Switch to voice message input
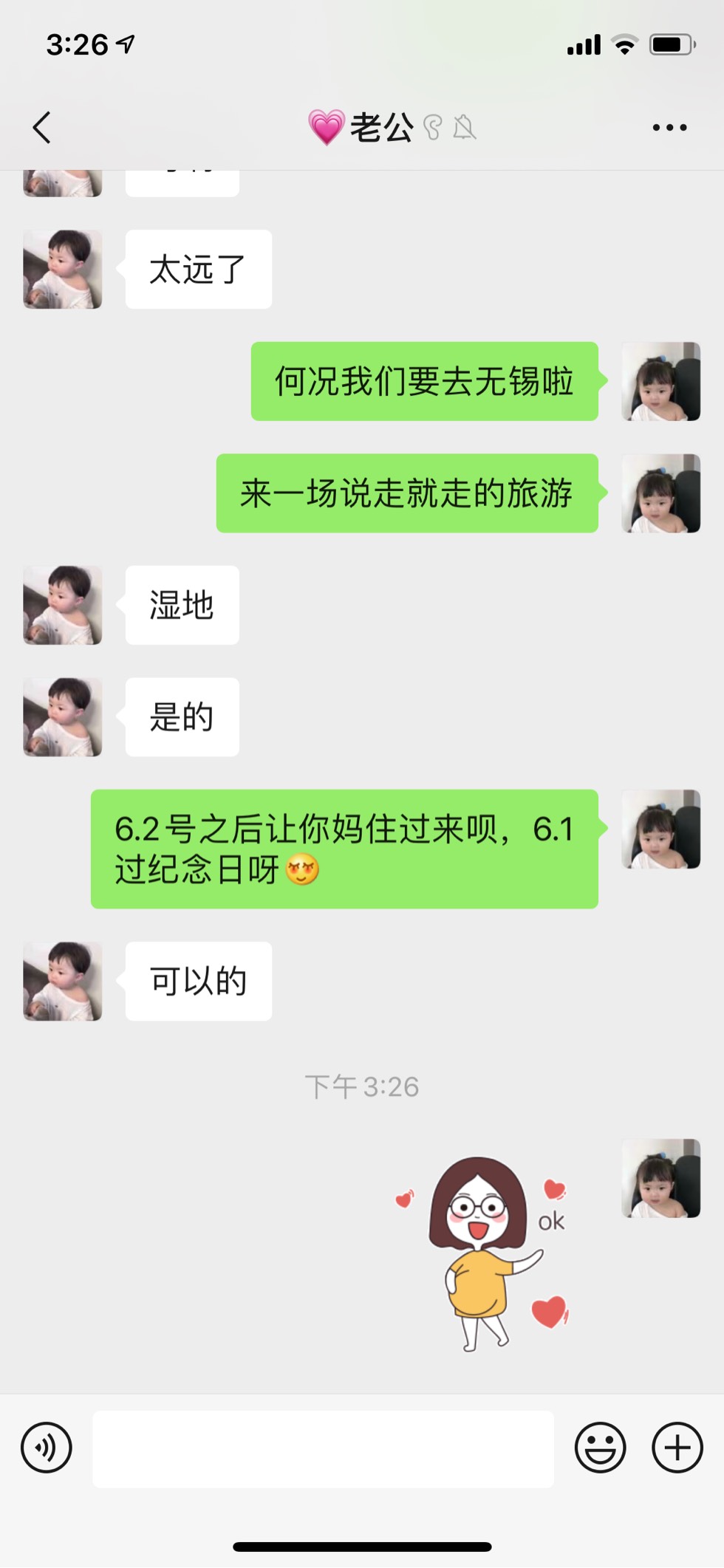The width and height of the screenshot is (724, 1568). 47,1448
